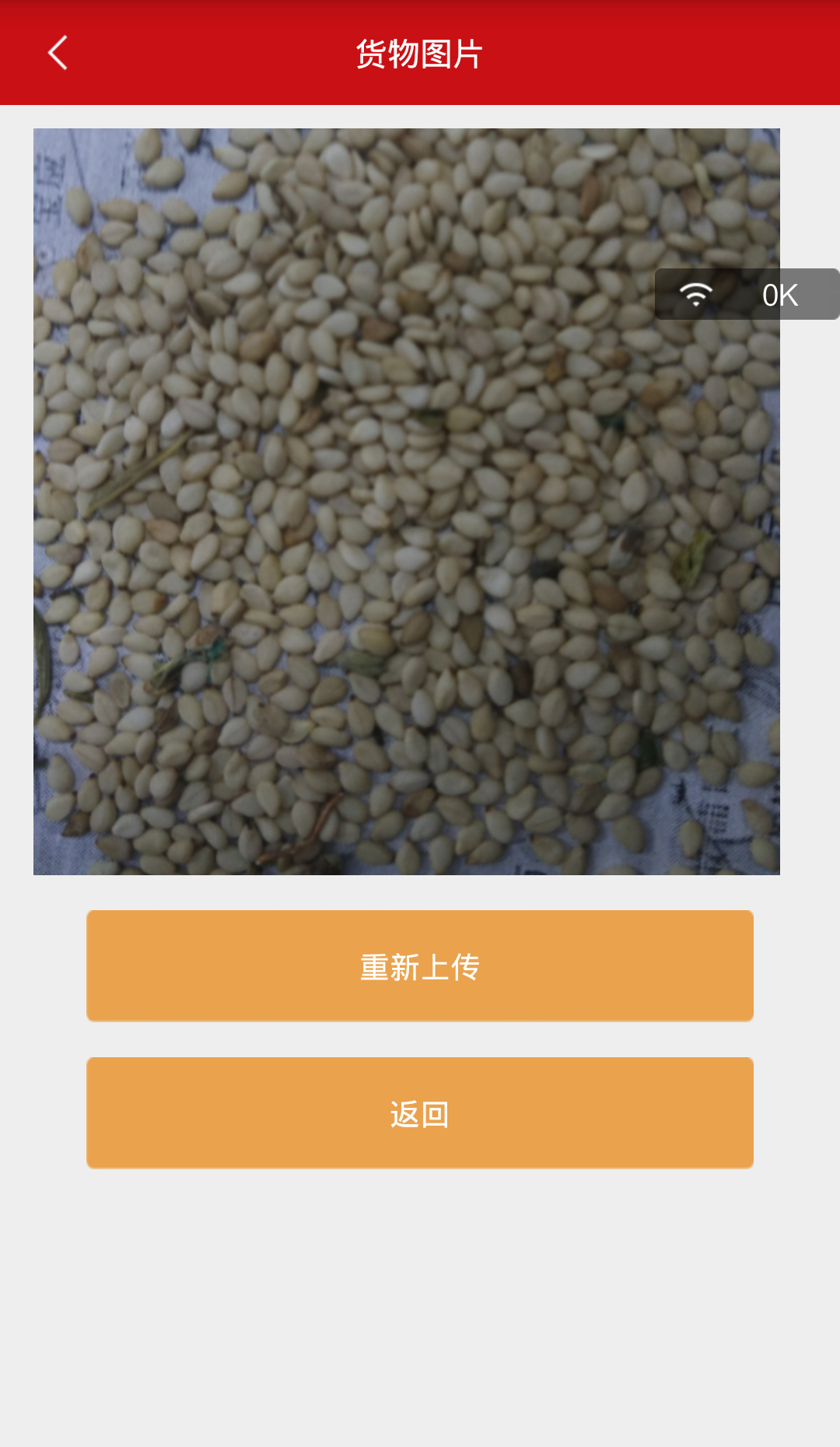The width and height of the screenshot is (840, 1447).
Task: Tap the wireless network indicator
Action: (695, 293)
